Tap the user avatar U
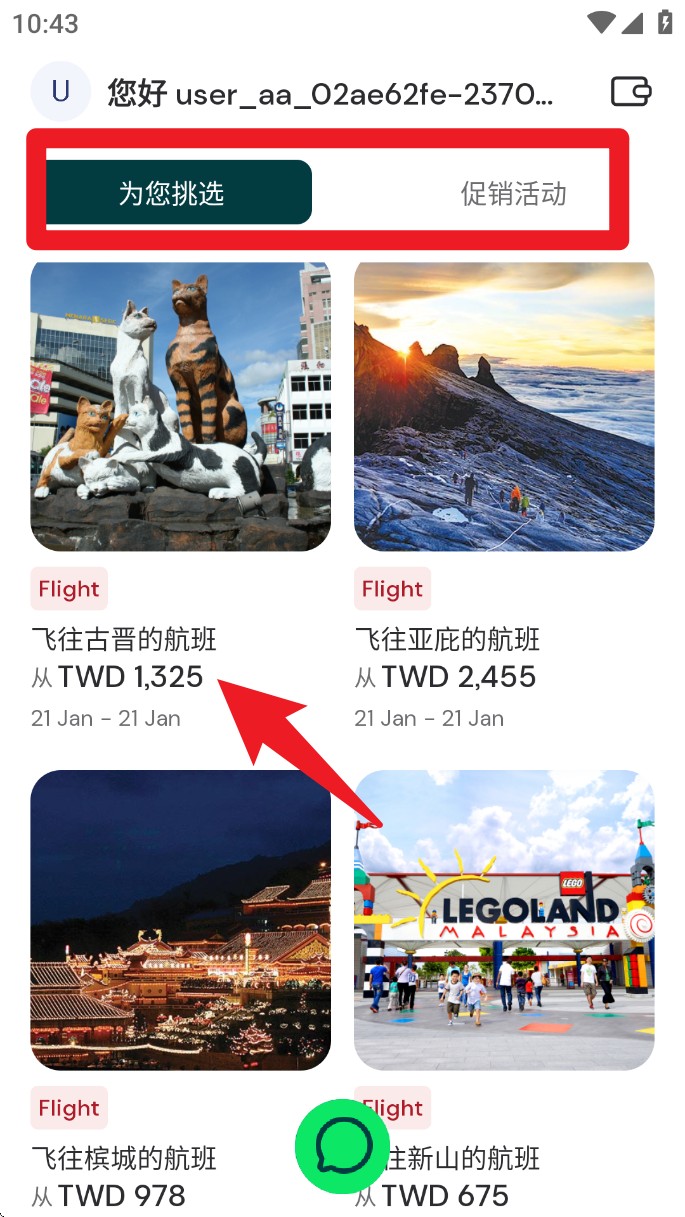 tap(60, 92)
